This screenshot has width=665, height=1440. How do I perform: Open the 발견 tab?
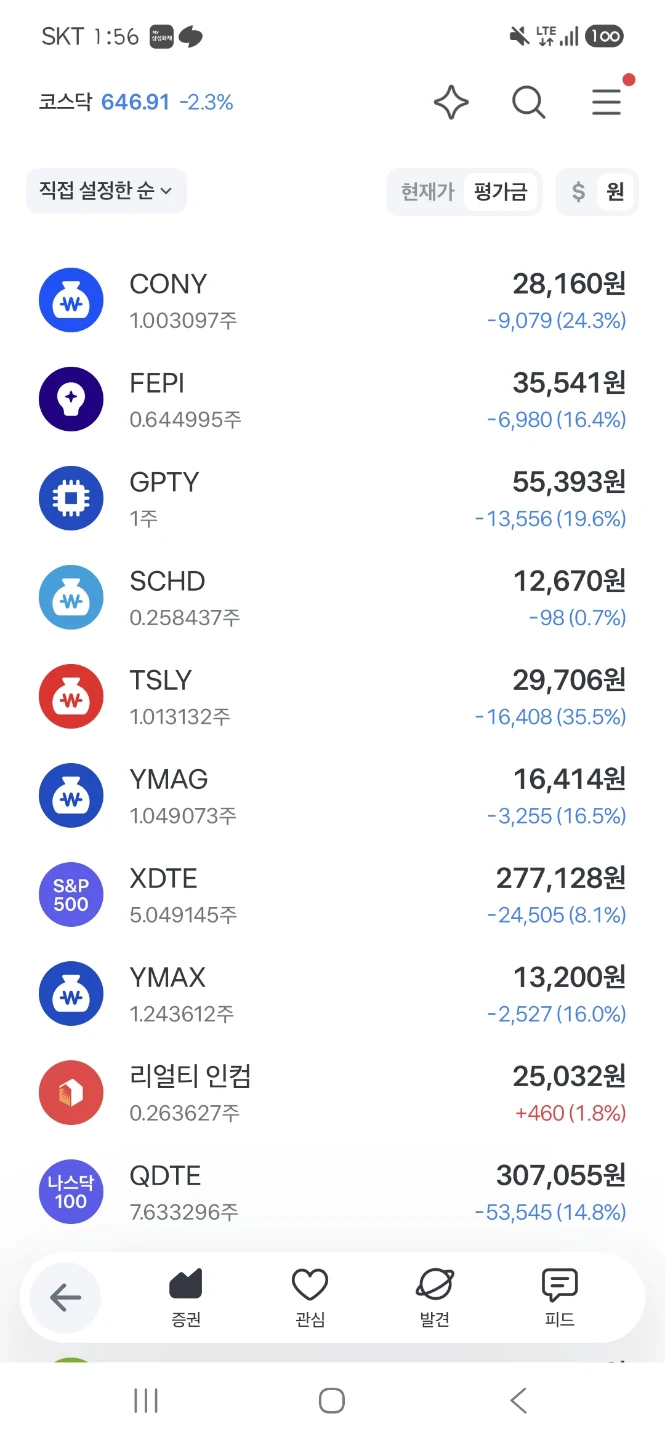435,1298
